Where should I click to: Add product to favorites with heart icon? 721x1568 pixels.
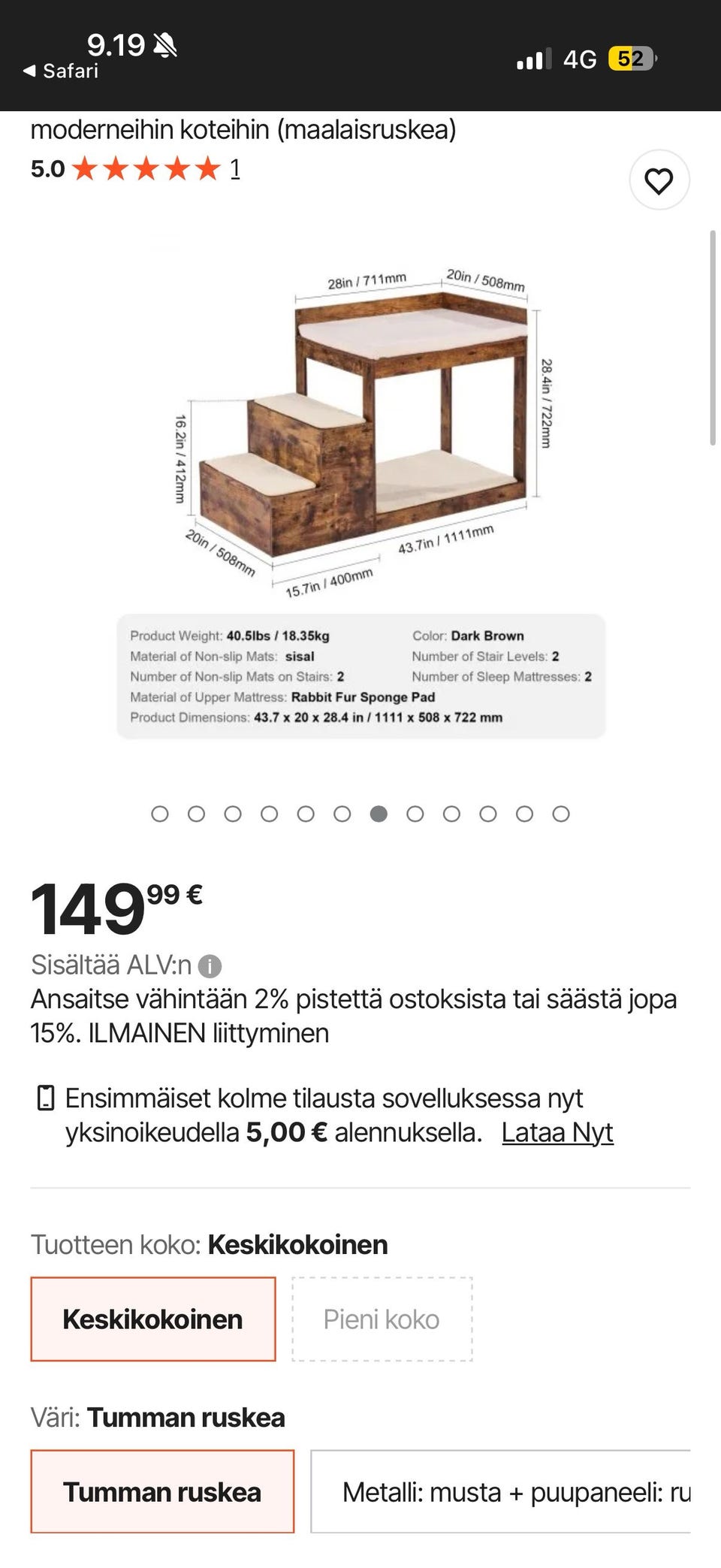[x=659, y=180]
